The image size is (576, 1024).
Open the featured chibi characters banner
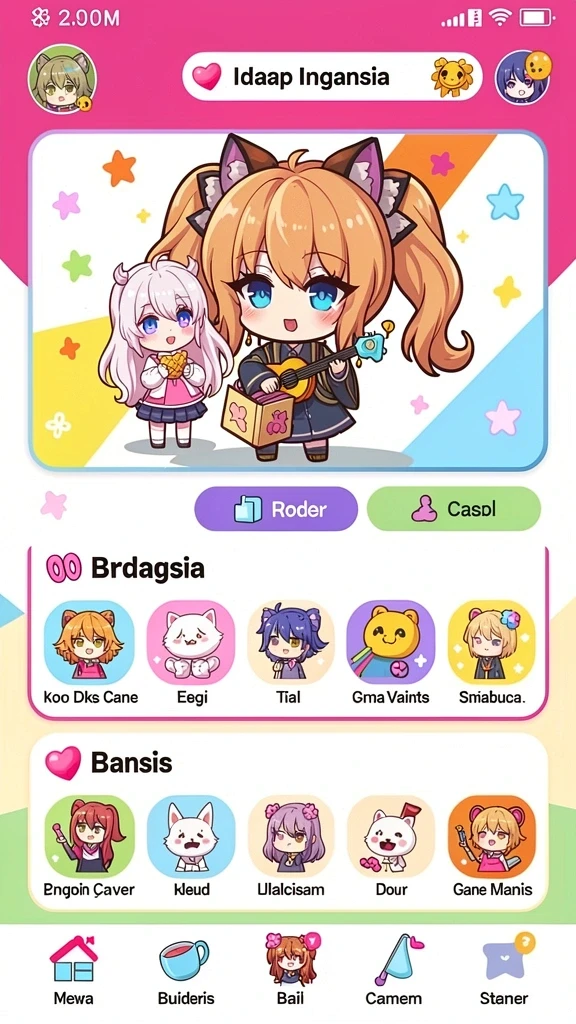pyautogui.click(x=288, y=300)
